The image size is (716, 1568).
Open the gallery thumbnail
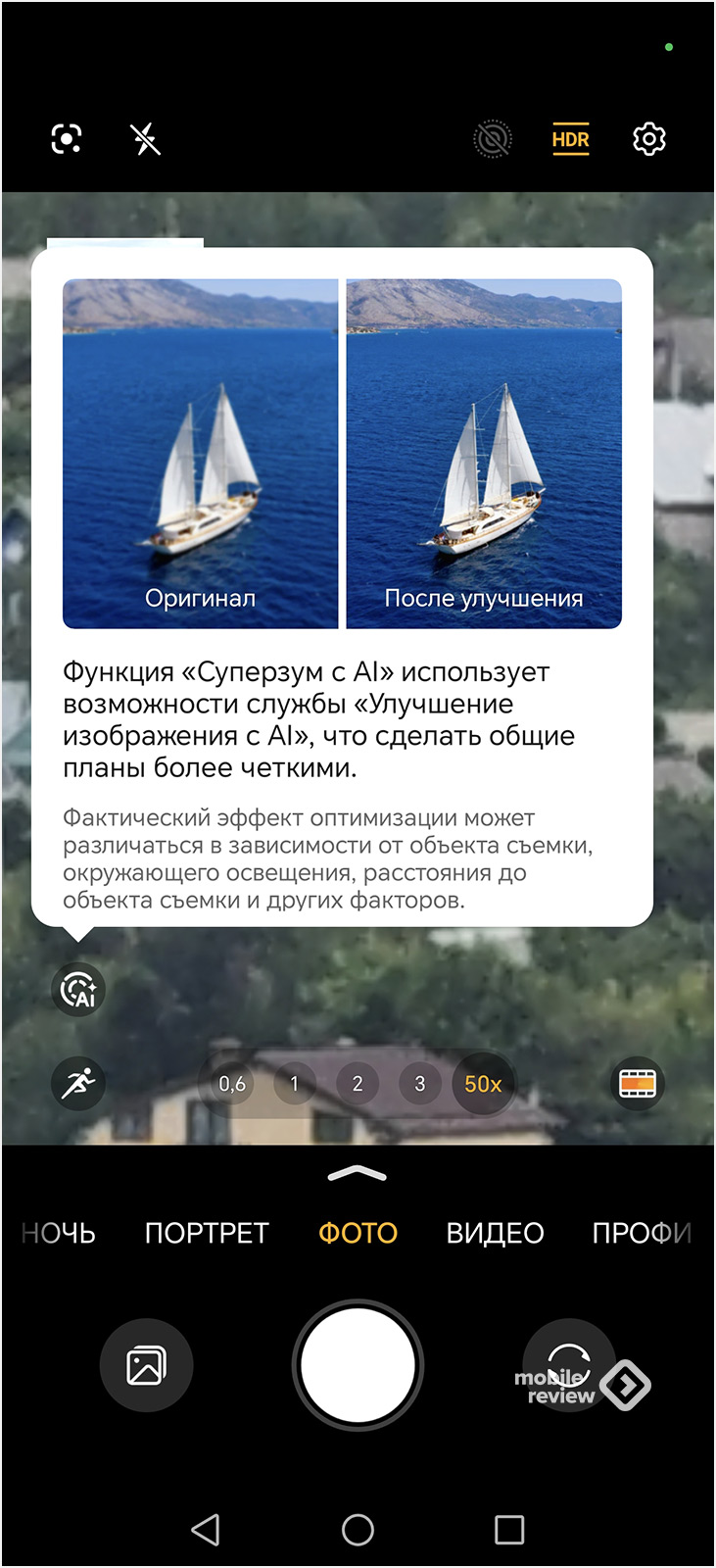(x=146, y=1365)
